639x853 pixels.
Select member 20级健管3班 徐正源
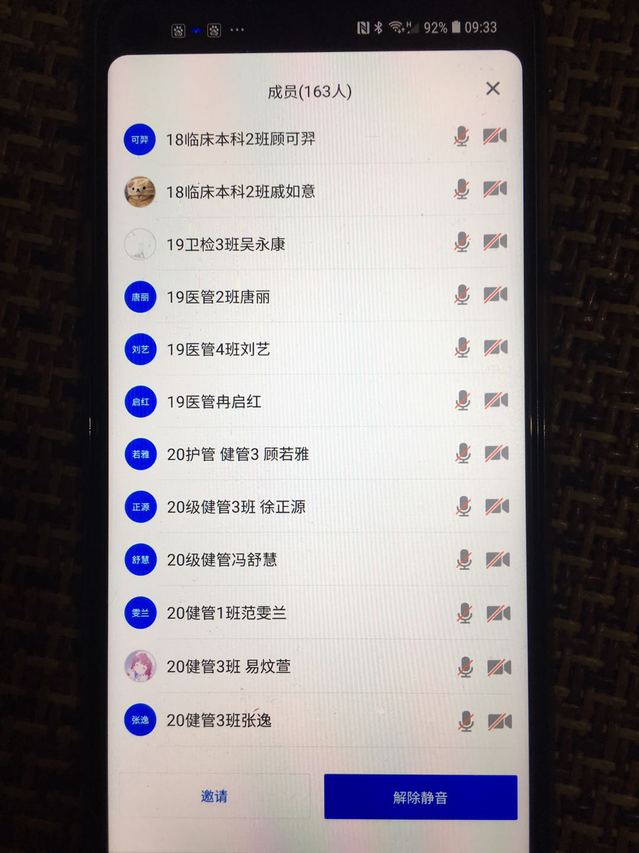click(x=236, y=507)
